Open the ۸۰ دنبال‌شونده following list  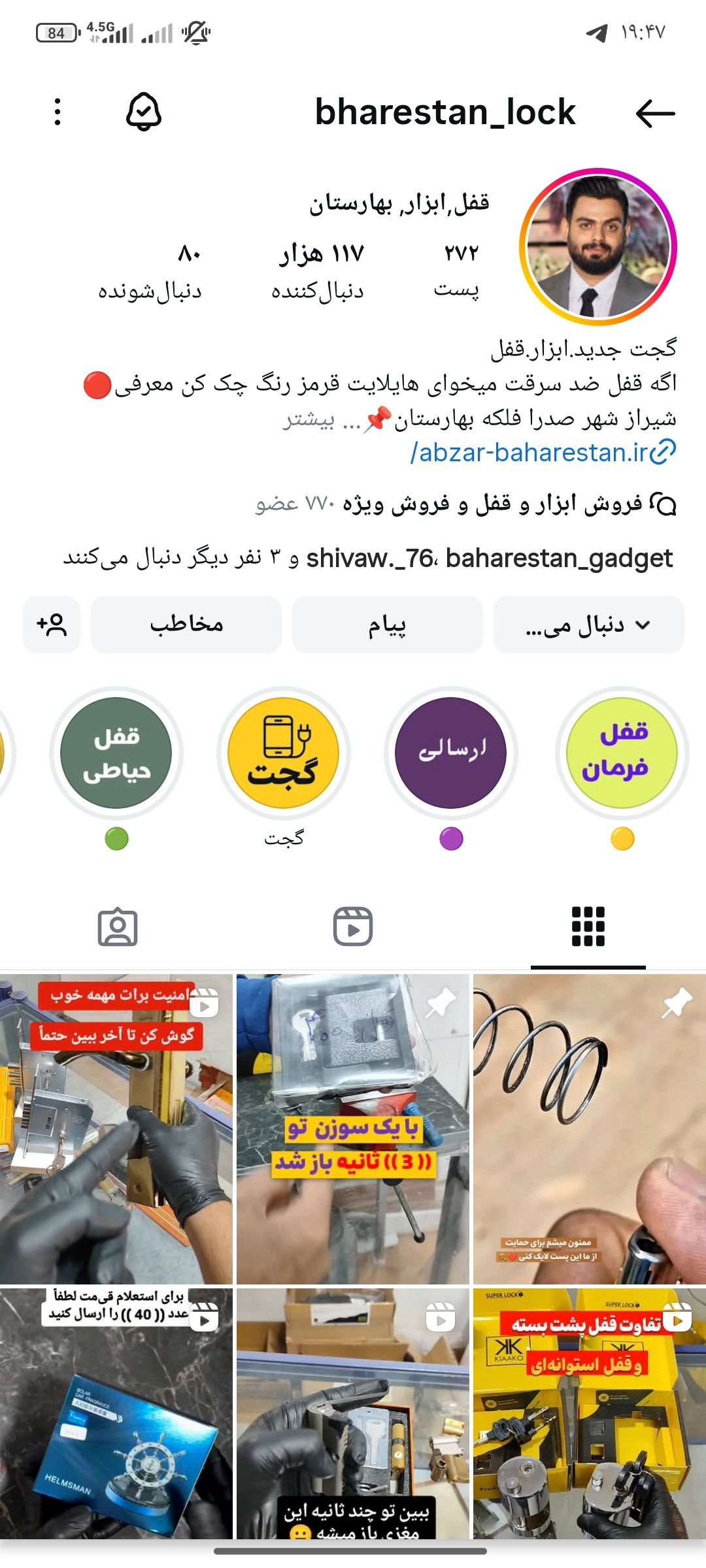click(x=150, y=270)
